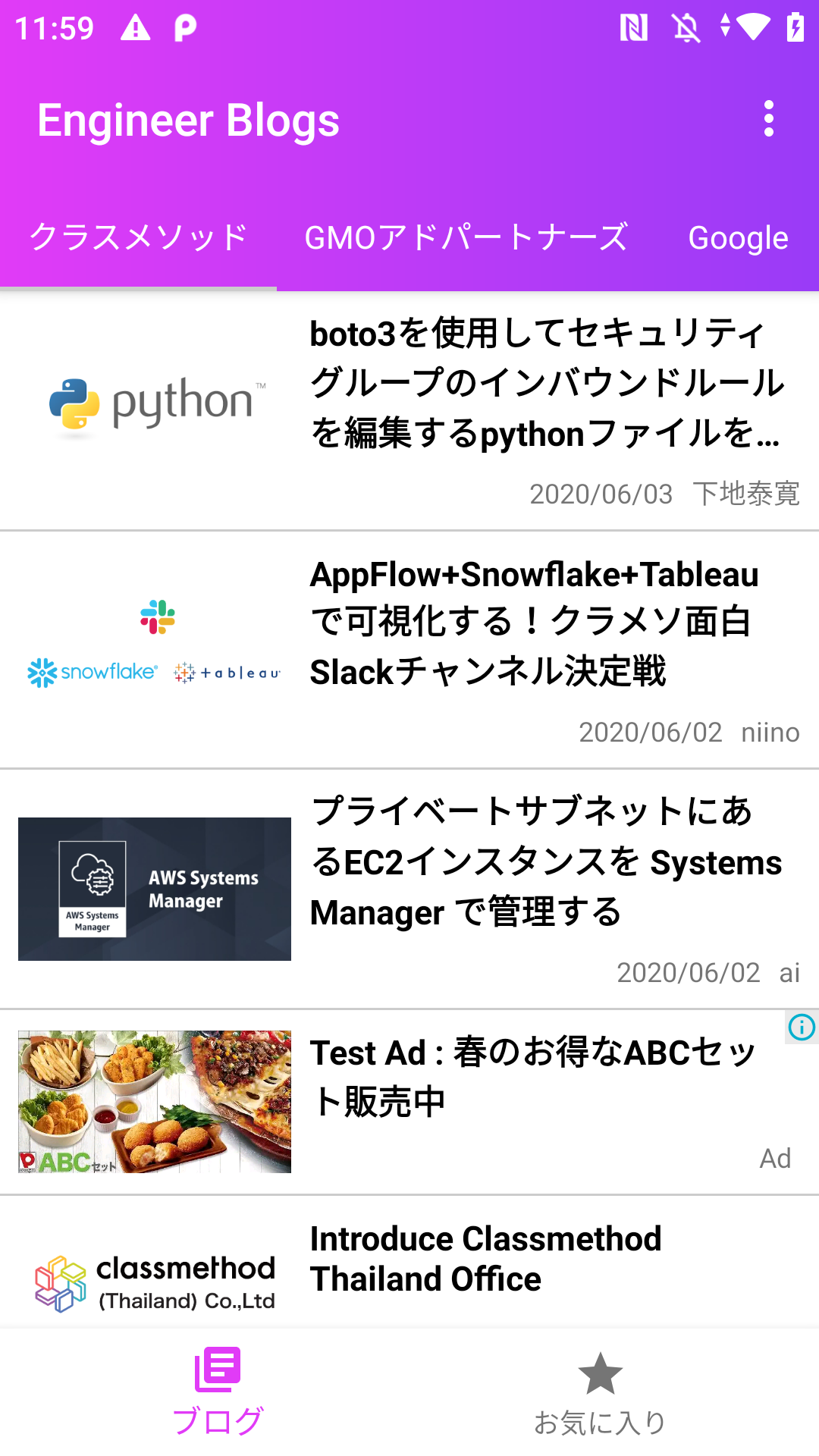Go to the ブログ tab
The width and height of the screenshot is (819, 1456).
[218, 1392]
